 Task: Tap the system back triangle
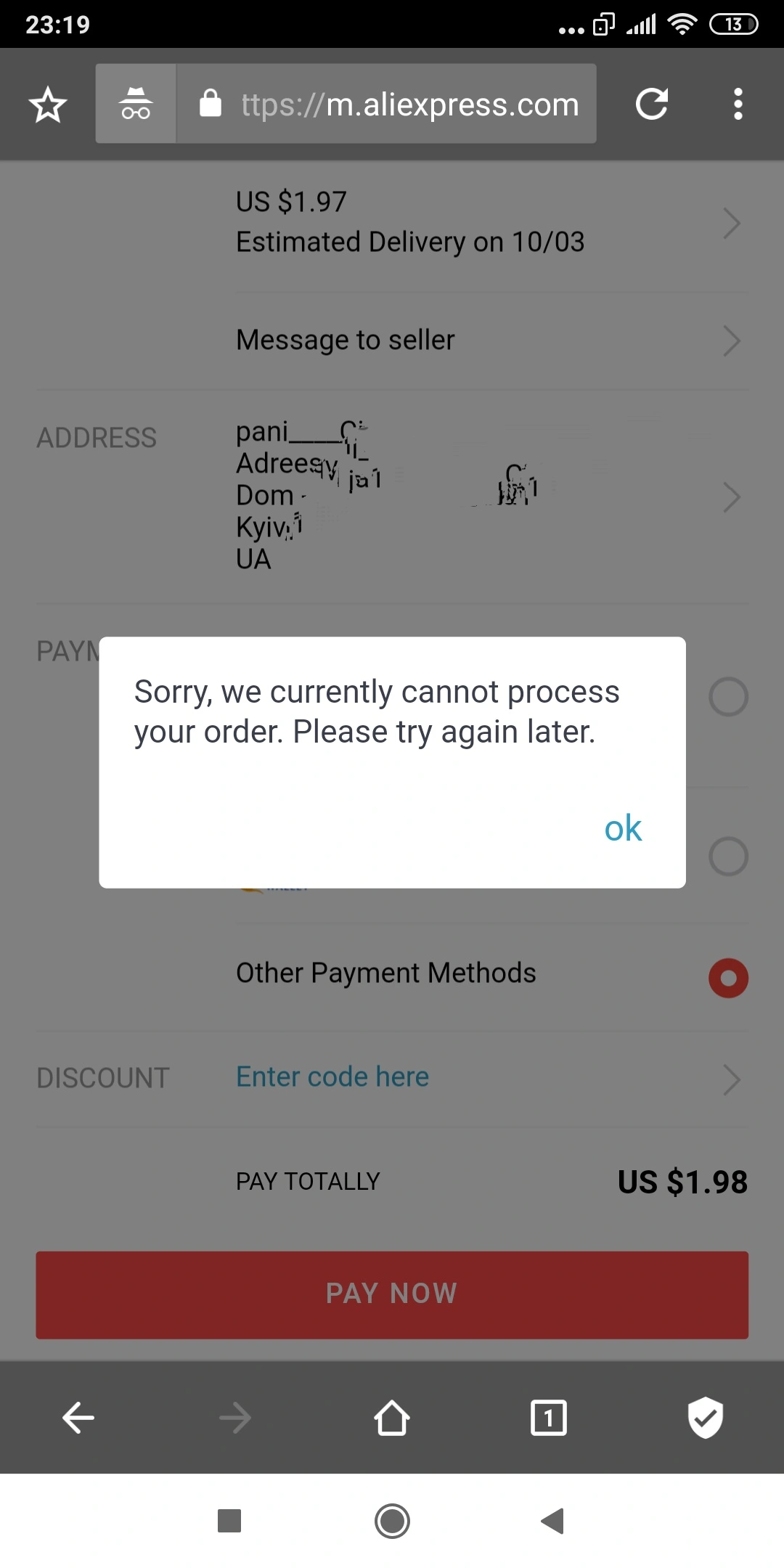coord(553,1521)
